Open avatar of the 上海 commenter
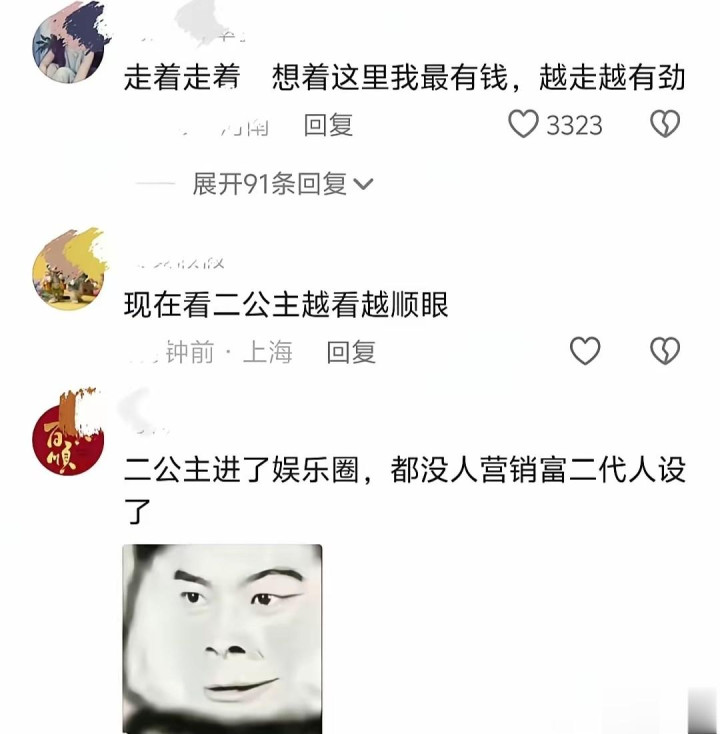720x734 pixels. pos(68,270)
